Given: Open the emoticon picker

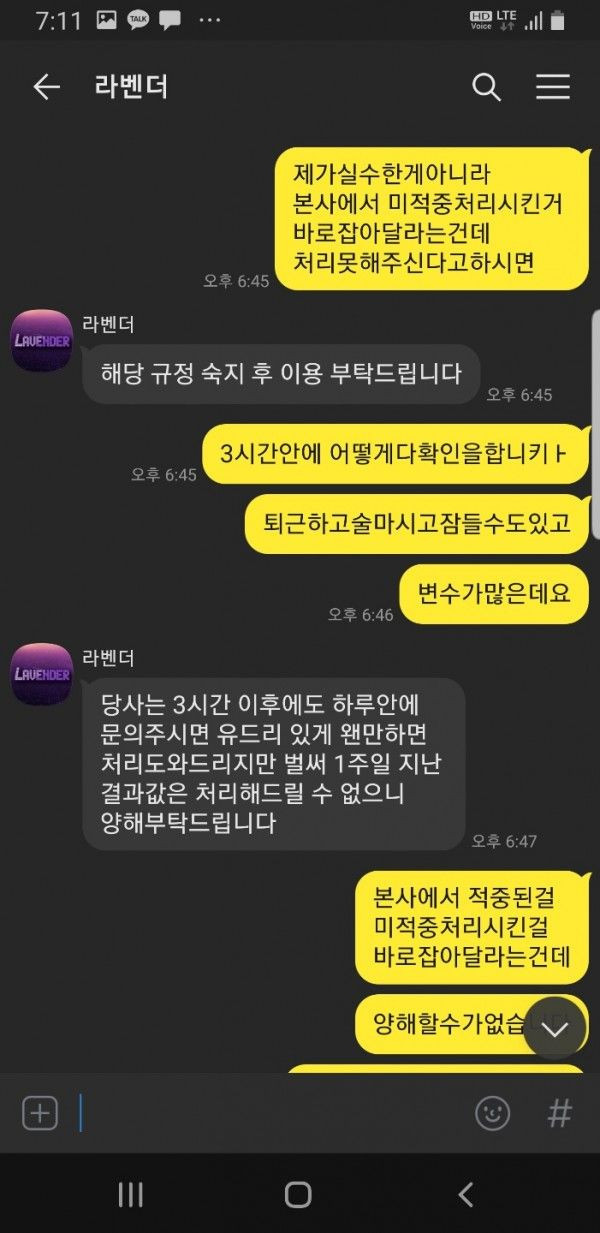Looking at the screenshot, I should [x=492, y=1113].
